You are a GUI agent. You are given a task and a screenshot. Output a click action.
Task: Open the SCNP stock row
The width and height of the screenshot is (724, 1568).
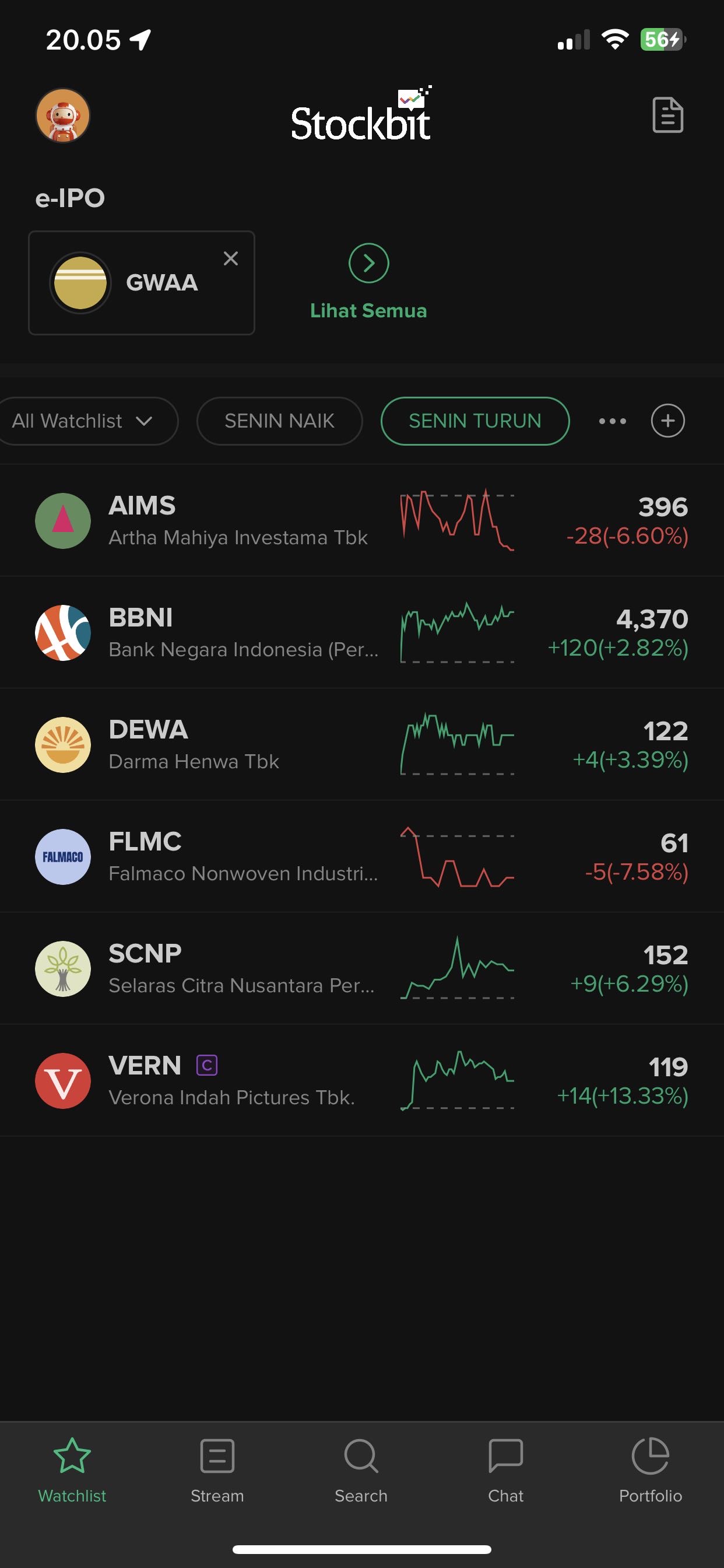click(x=362, y=968)
